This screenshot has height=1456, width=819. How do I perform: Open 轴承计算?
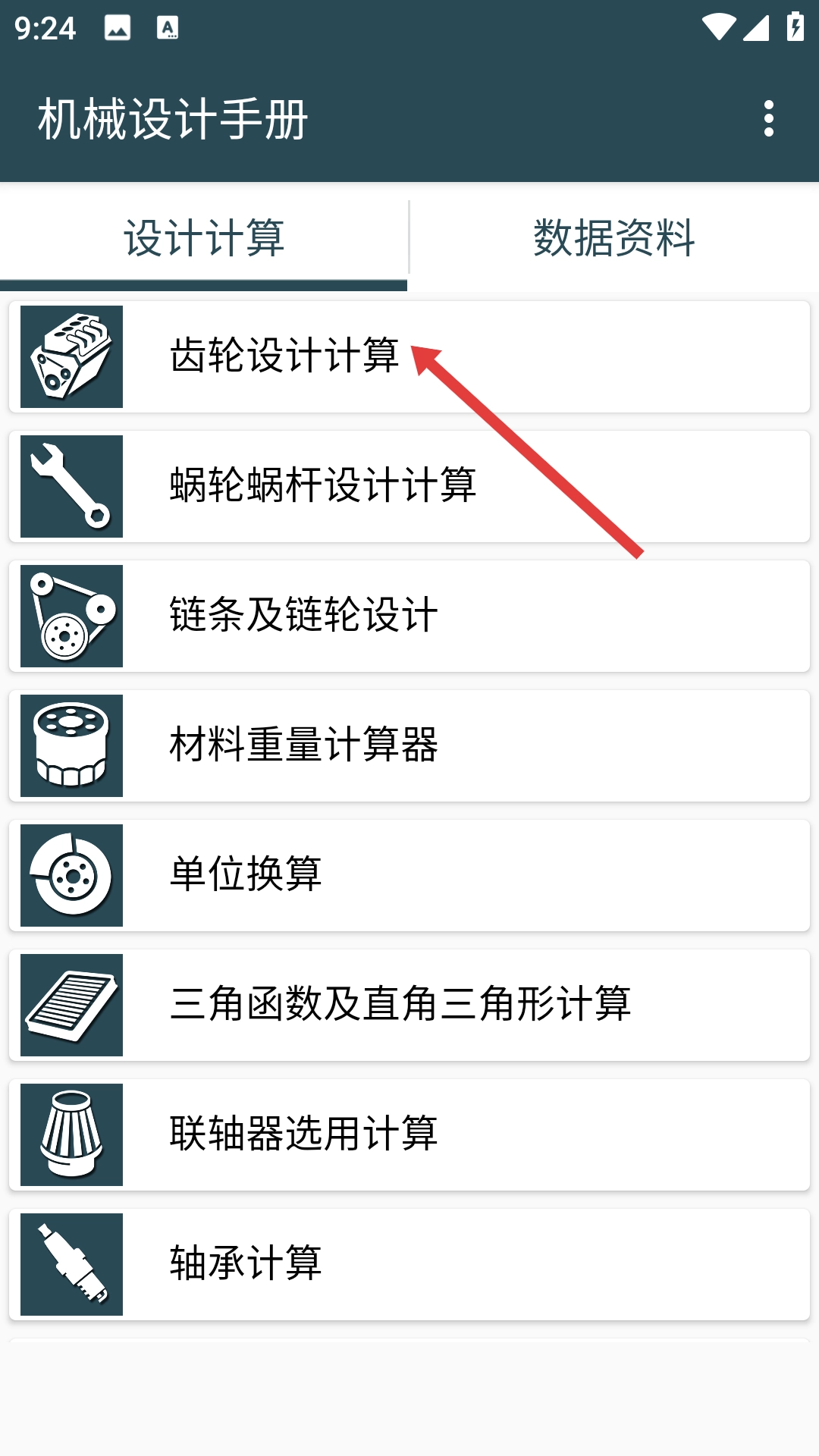[409, 1264]
